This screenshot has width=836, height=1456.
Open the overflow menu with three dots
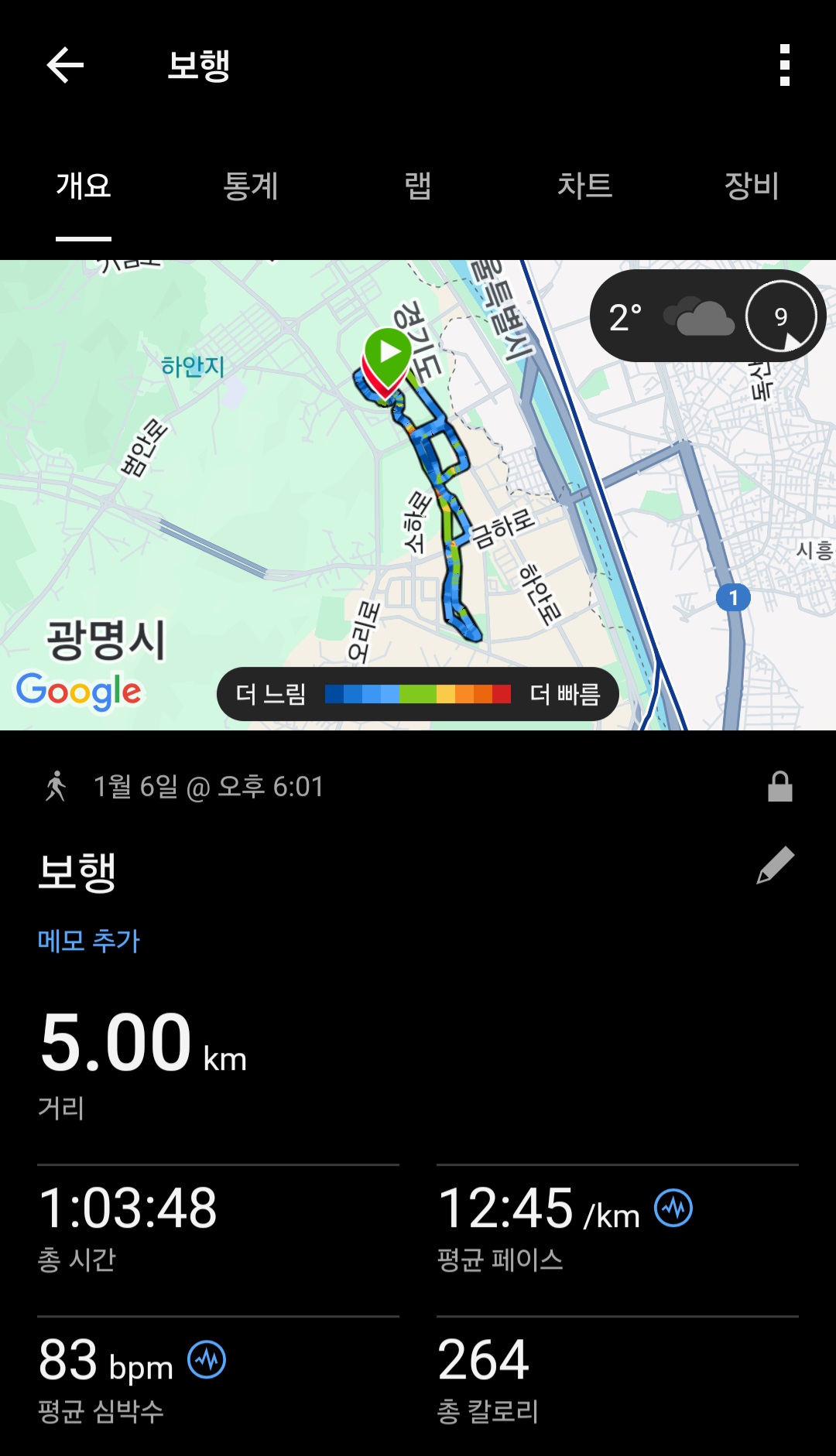tap(785, 65)
